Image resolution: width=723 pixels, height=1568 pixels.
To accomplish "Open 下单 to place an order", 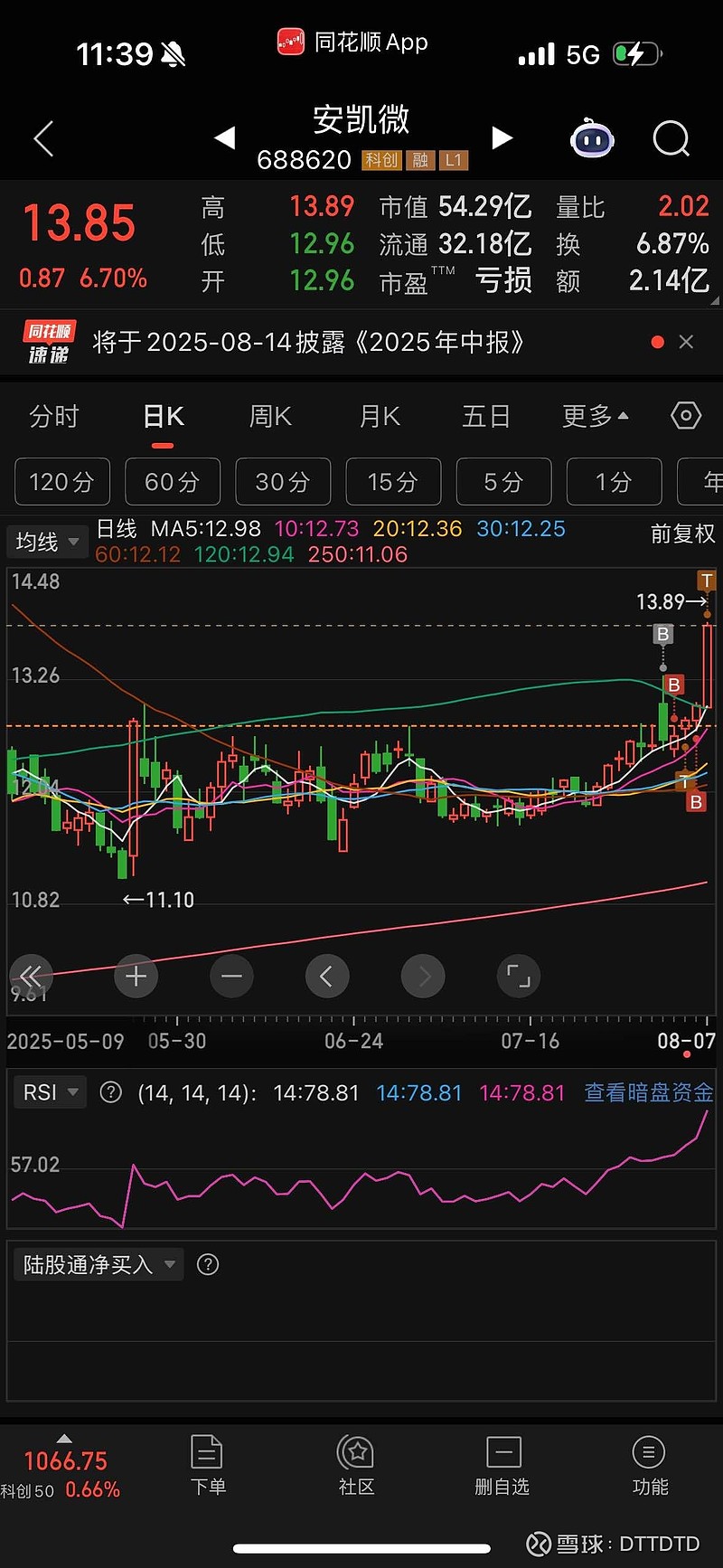I will point(208,1465).
